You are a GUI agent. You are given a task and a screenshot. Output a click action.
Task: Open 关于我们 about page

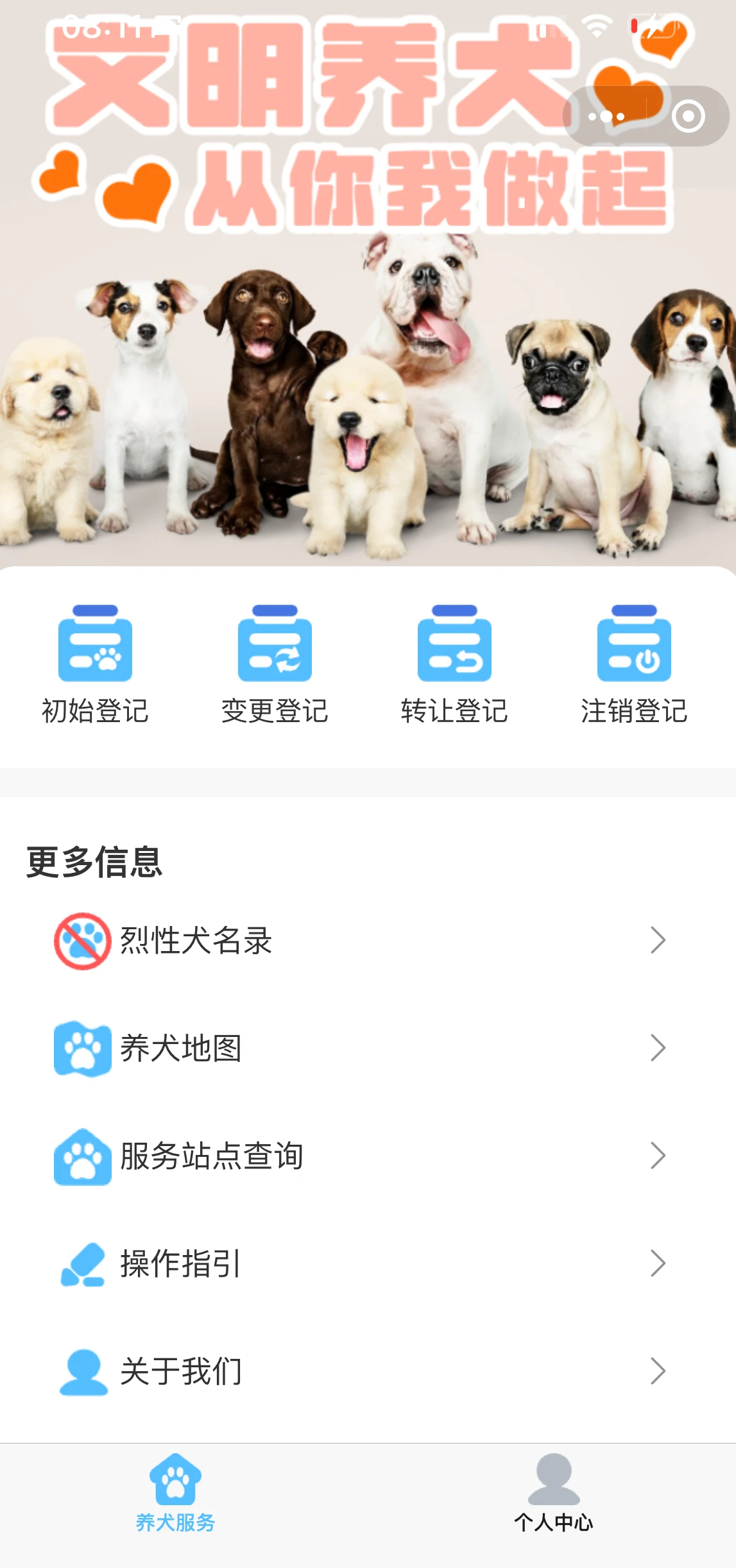(x=359, y=1371)
